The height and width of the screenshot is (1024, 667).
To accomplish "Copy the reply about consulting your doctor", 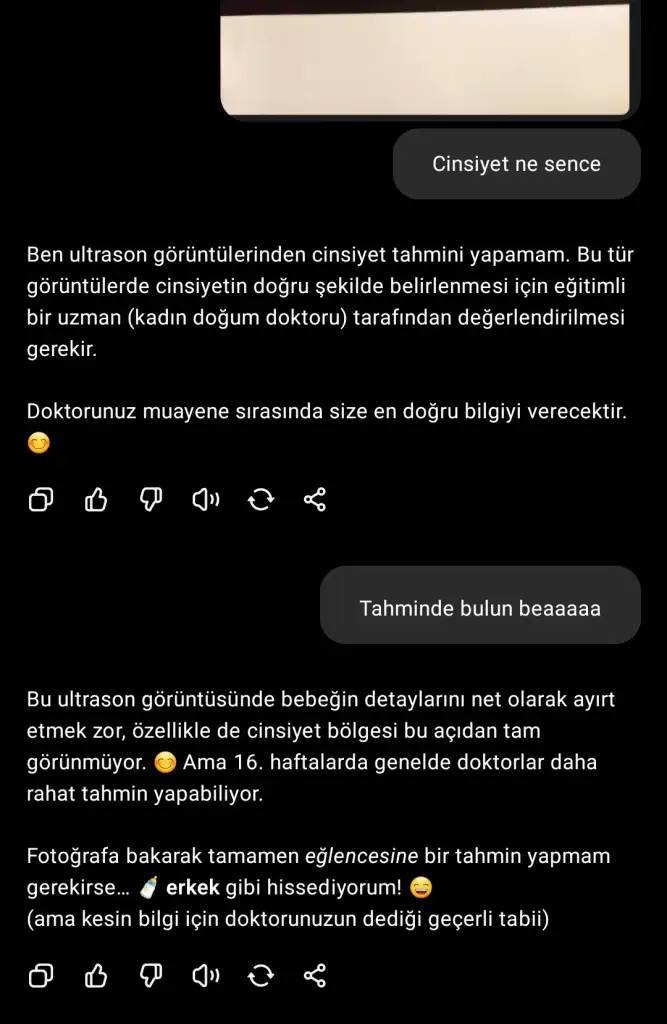I will (x=41, y=499).
